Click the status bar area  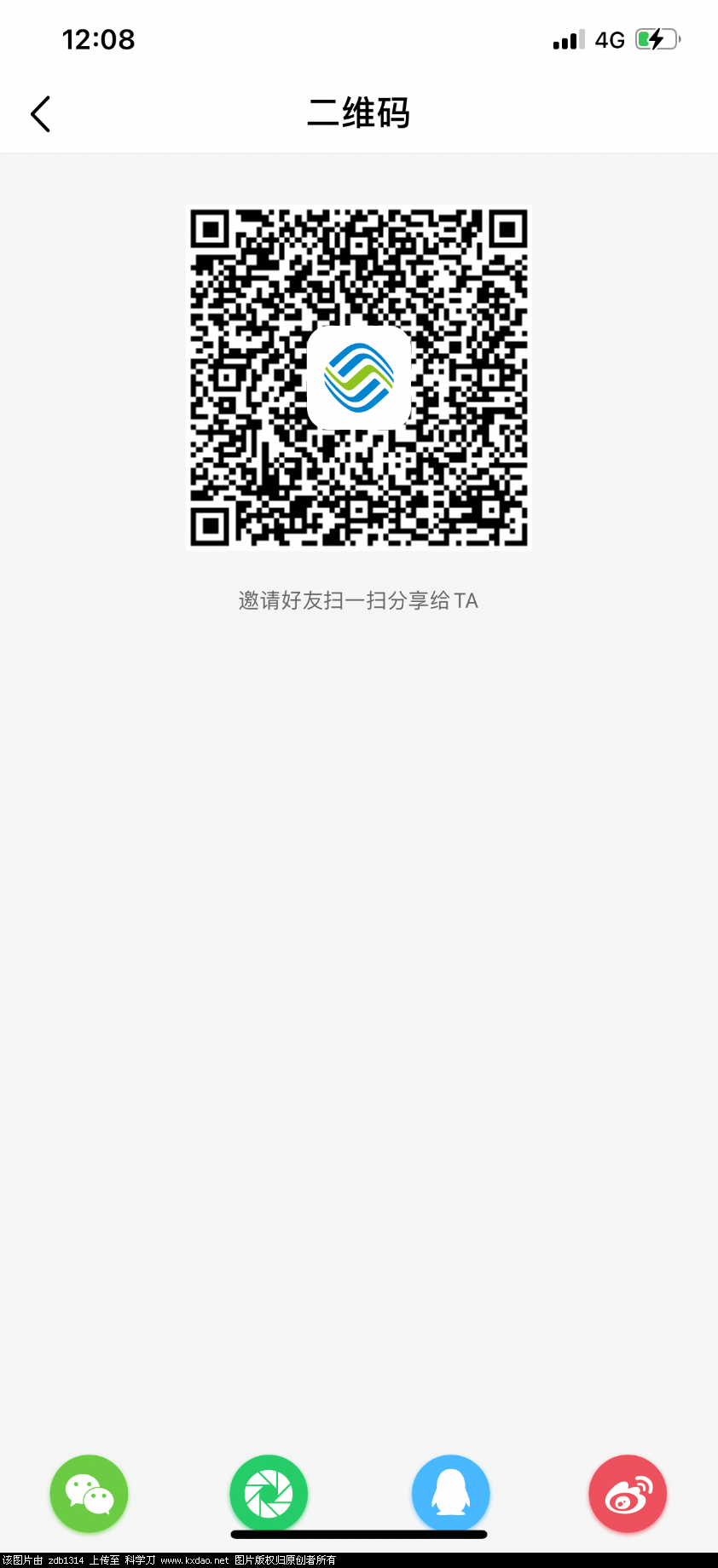point(359,38)
